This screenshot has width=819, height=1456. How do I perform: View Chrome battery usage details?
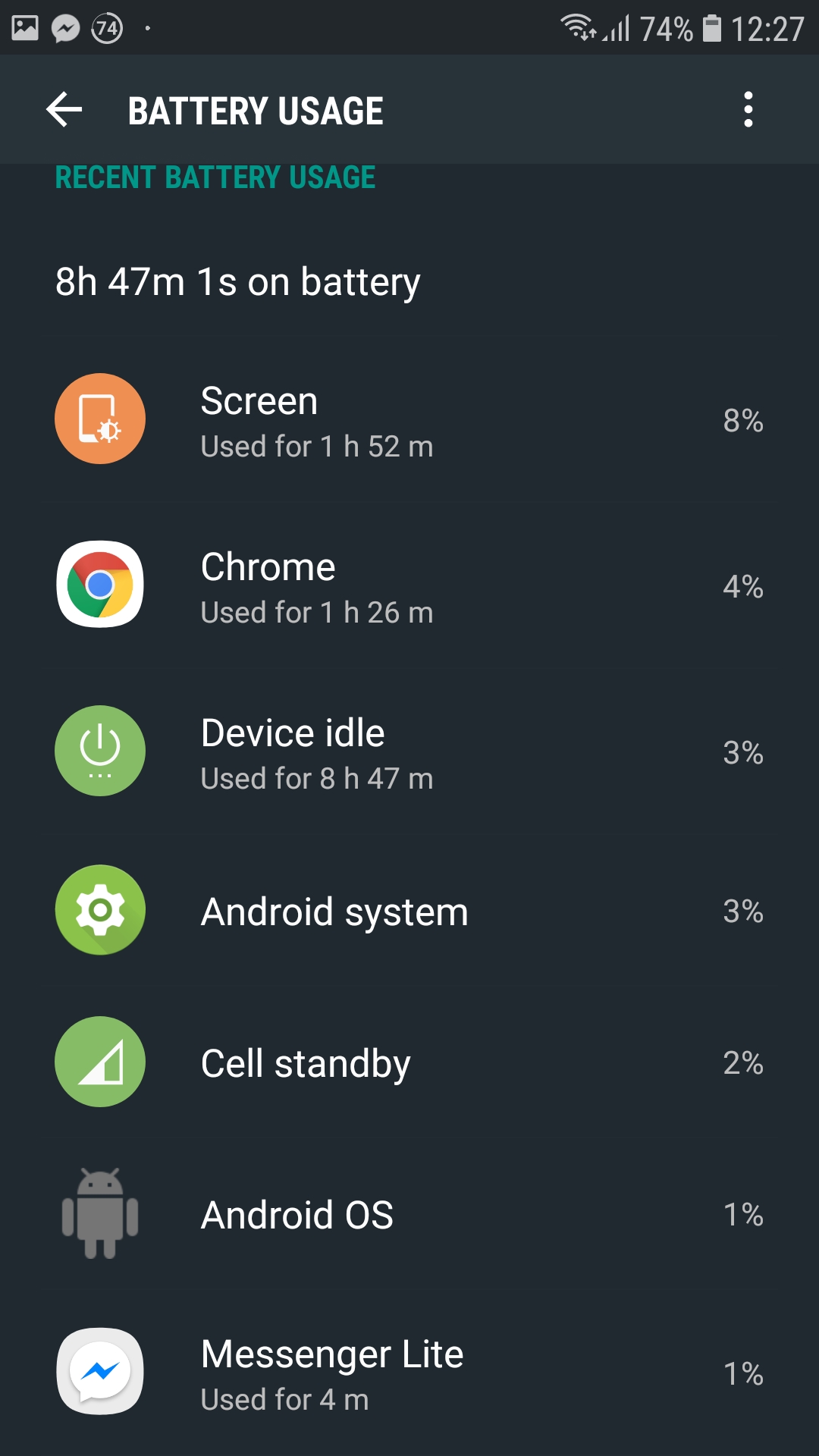point(409,585)
